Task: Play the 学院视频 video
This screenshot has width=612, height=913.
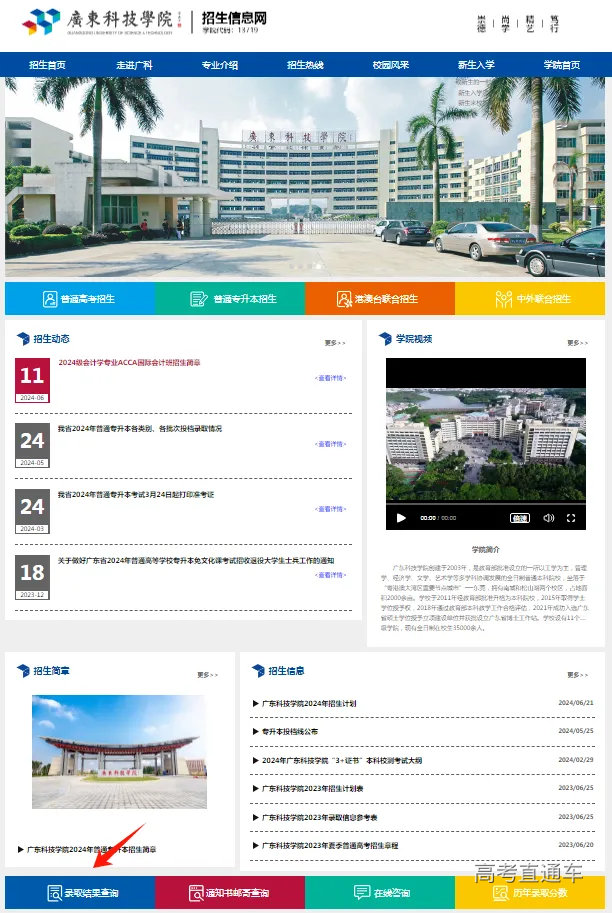Action: click(402, 518)
